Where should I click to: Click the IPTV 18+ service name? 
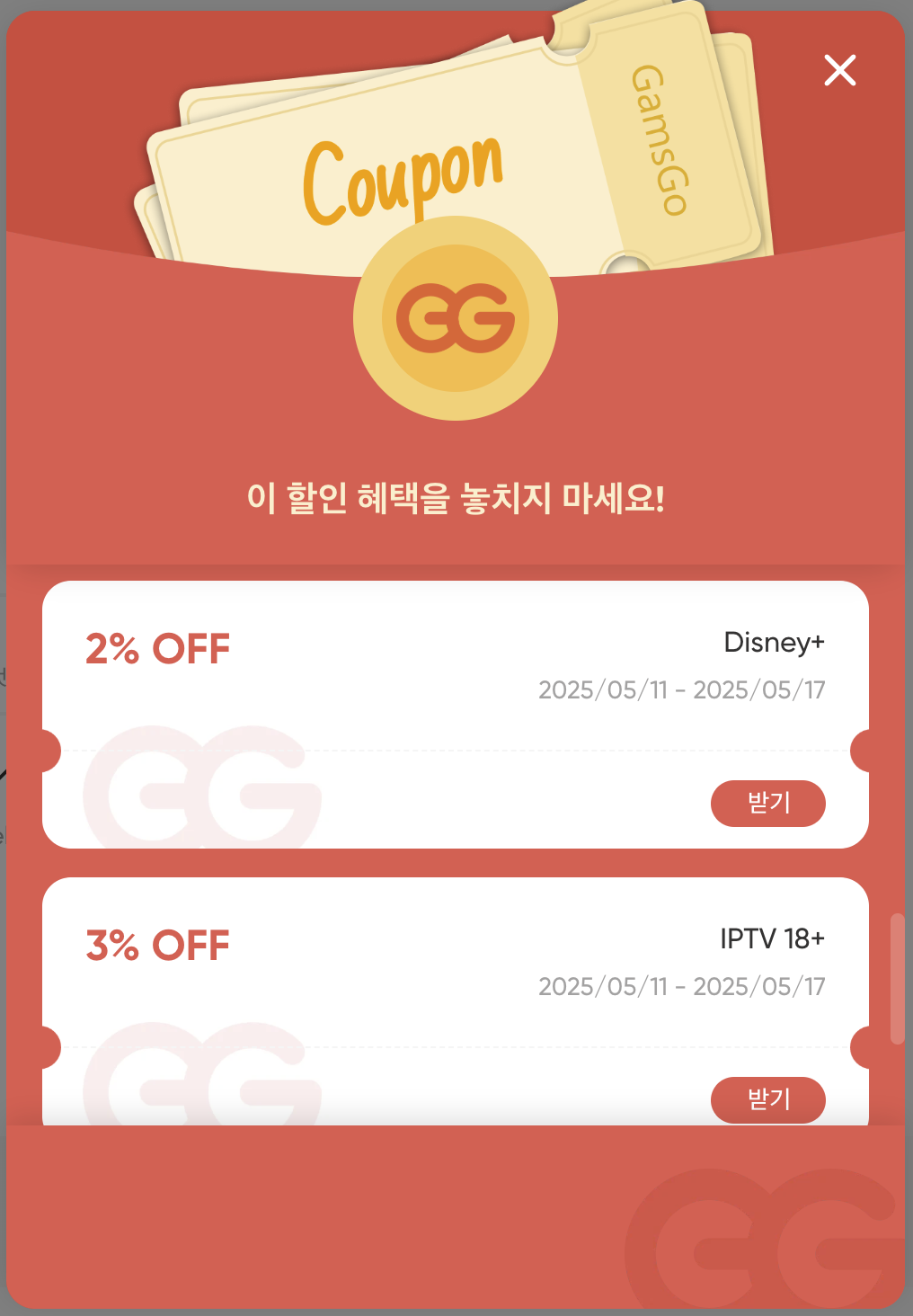click(771, 938)
